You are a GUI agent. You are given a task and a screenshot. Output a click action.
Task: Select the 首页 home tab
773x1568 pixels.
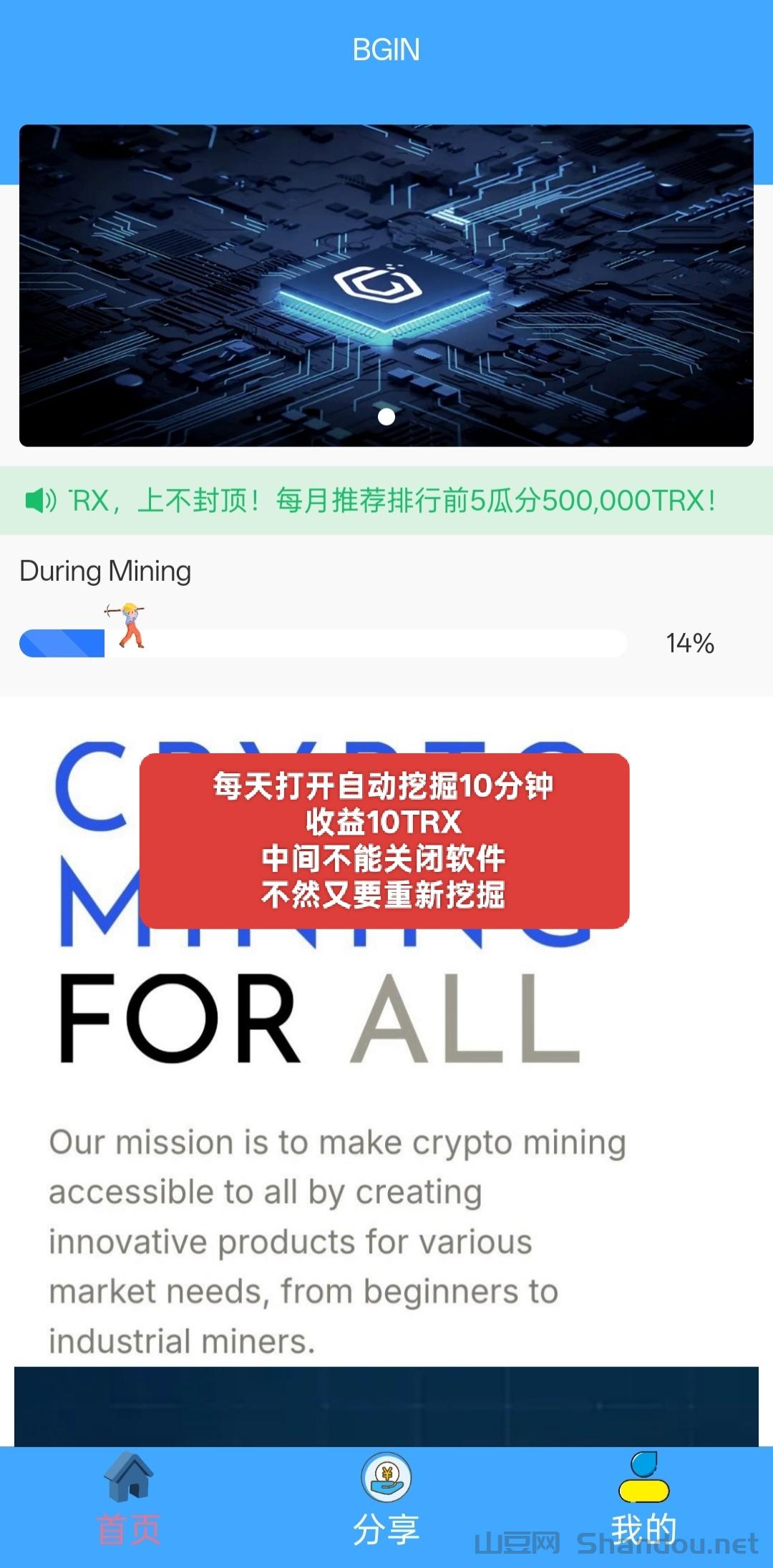click(x=129, y=1500)
